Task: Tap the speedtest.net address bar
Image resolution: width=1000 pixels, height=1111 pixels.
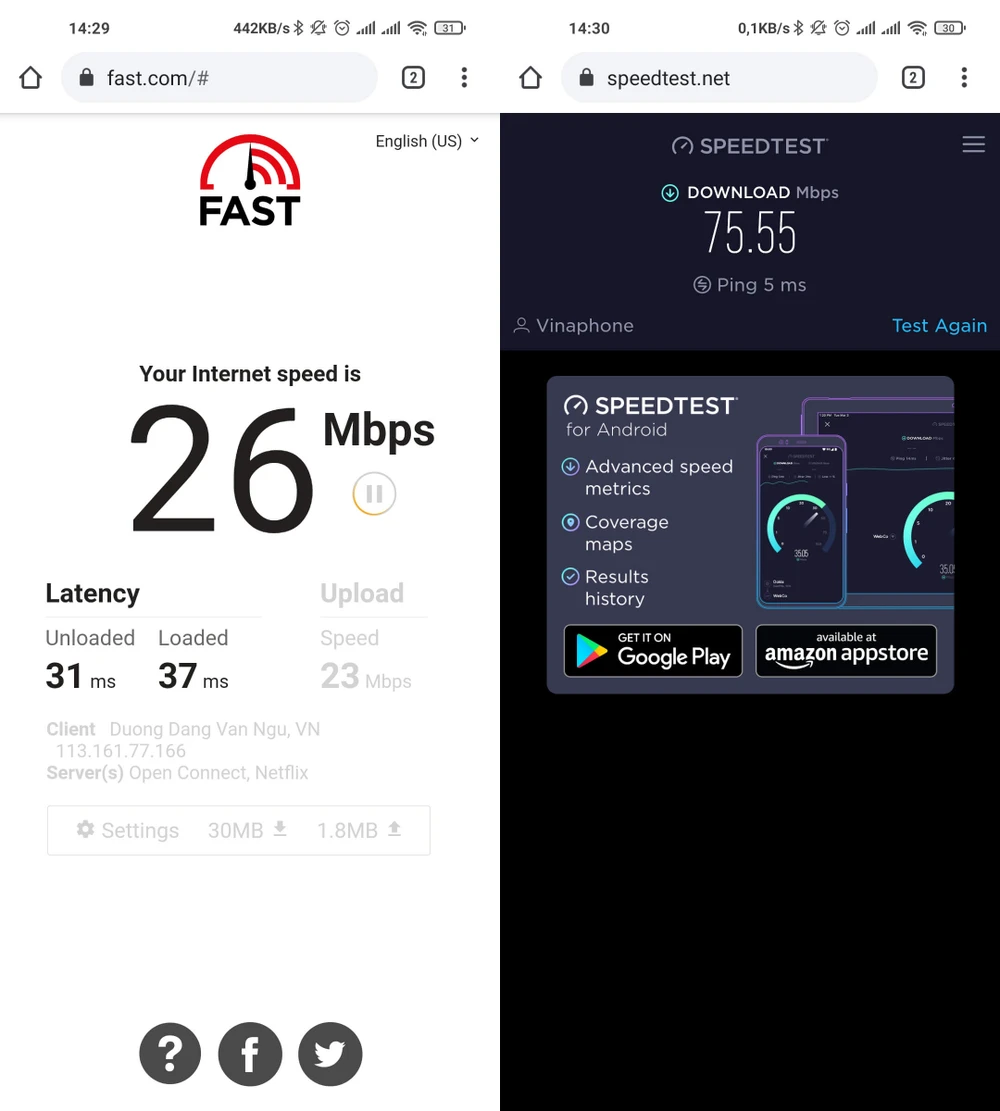Action: pos(720,78)
